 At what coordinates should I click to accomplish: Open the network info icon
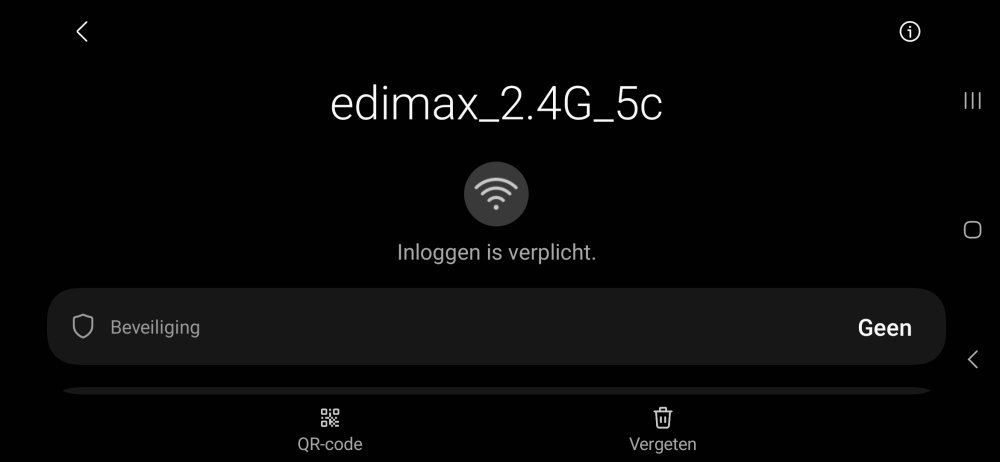pyautogui.click(x=909, y=32)
